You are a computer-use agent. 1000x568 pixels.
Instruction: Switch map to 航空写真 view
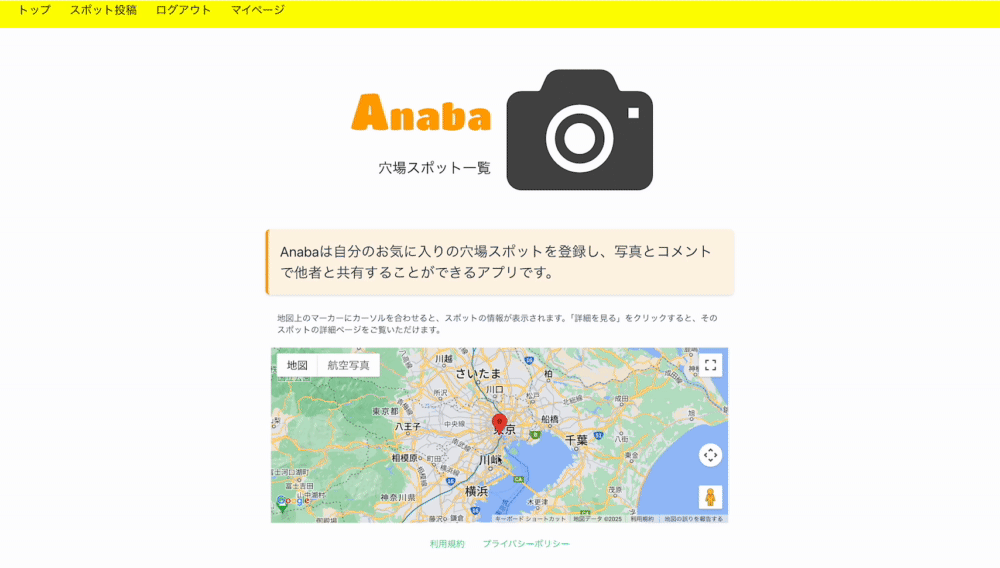point(348,365)
